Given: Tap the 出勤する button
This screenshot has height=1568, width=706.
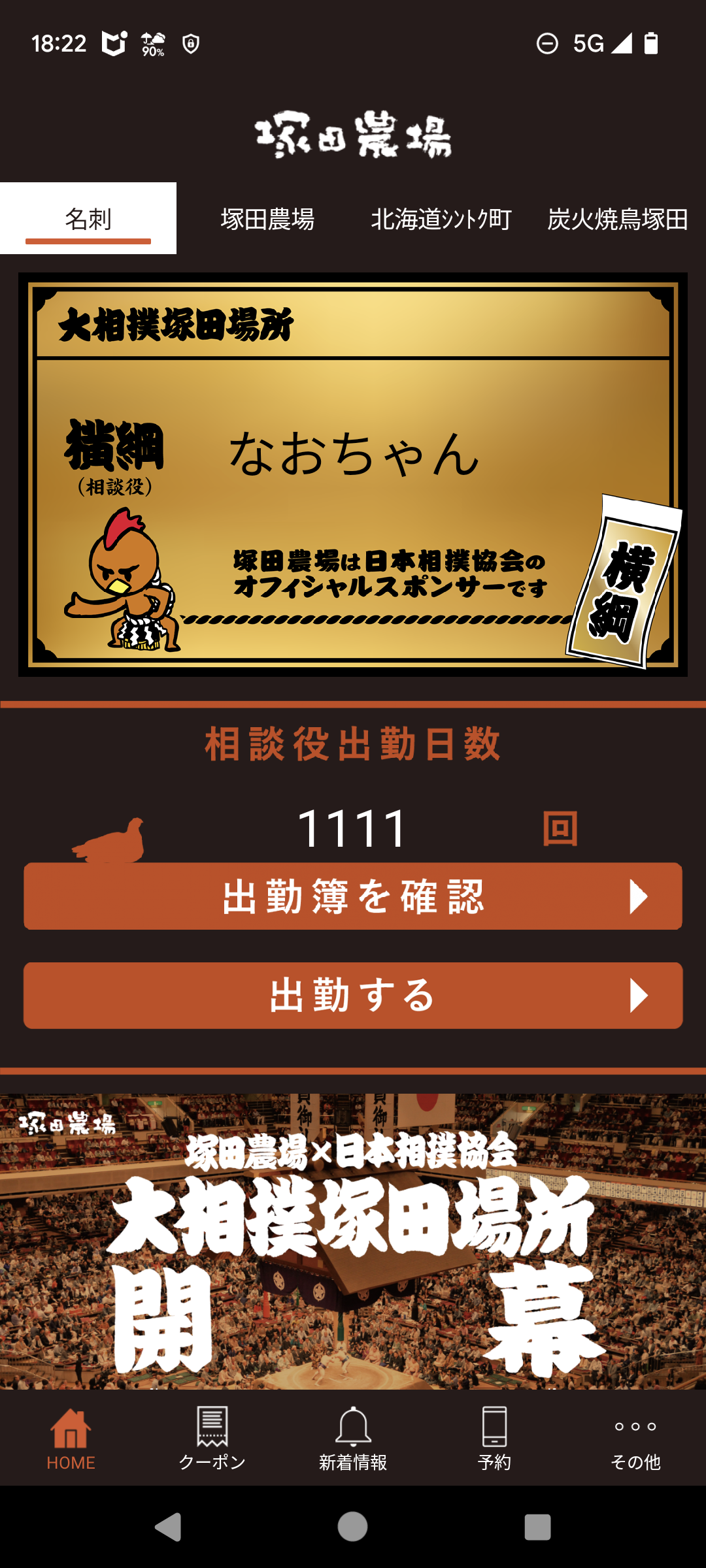Looking at the screenshot, I should 353,996.
